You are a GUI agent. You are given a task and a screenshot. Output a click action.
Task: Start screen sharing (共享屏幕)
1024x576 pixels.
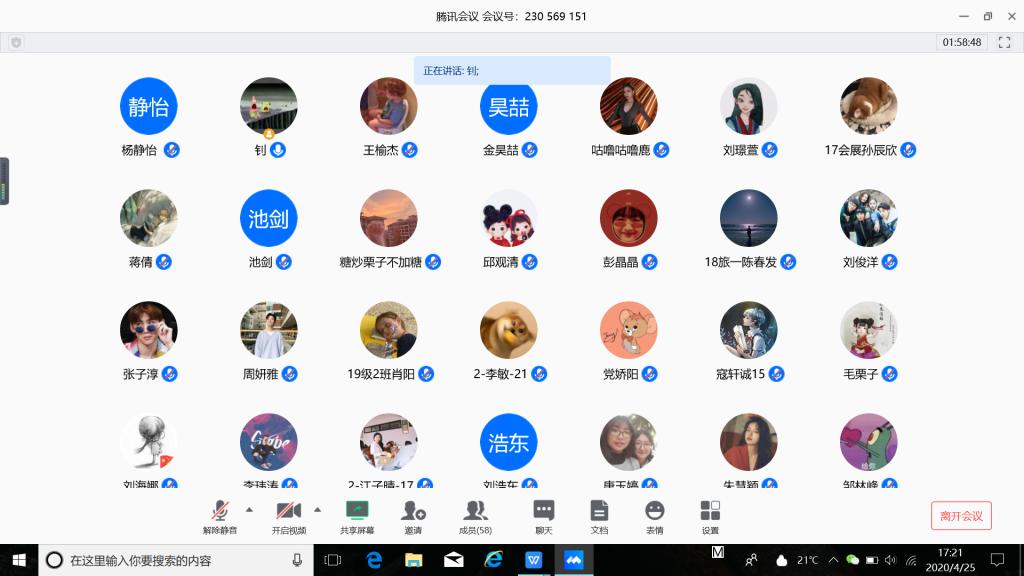pos(357,515)
